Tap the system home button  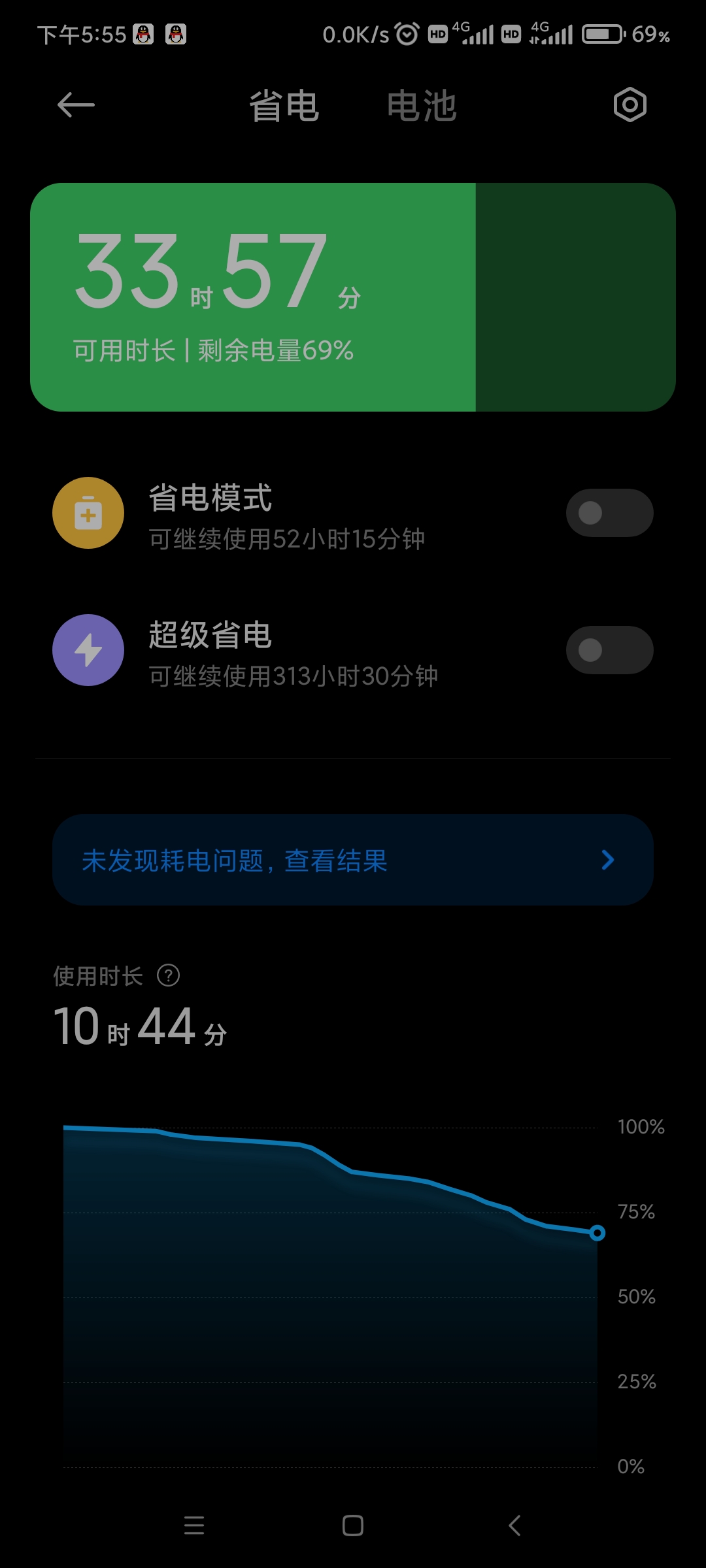tap(353, 1526)
